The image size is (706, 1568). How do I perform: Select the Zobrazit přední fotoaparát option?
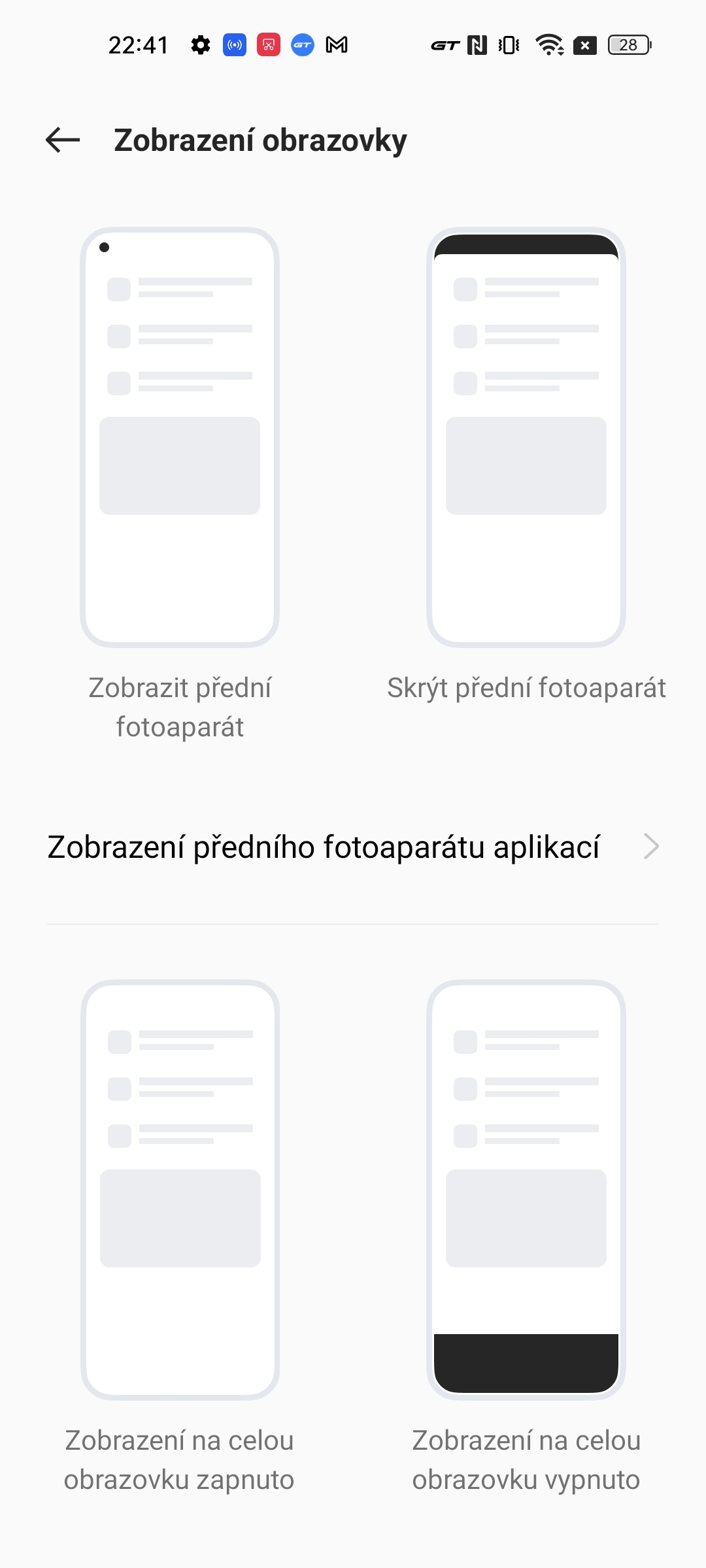(x=180, y=438)
